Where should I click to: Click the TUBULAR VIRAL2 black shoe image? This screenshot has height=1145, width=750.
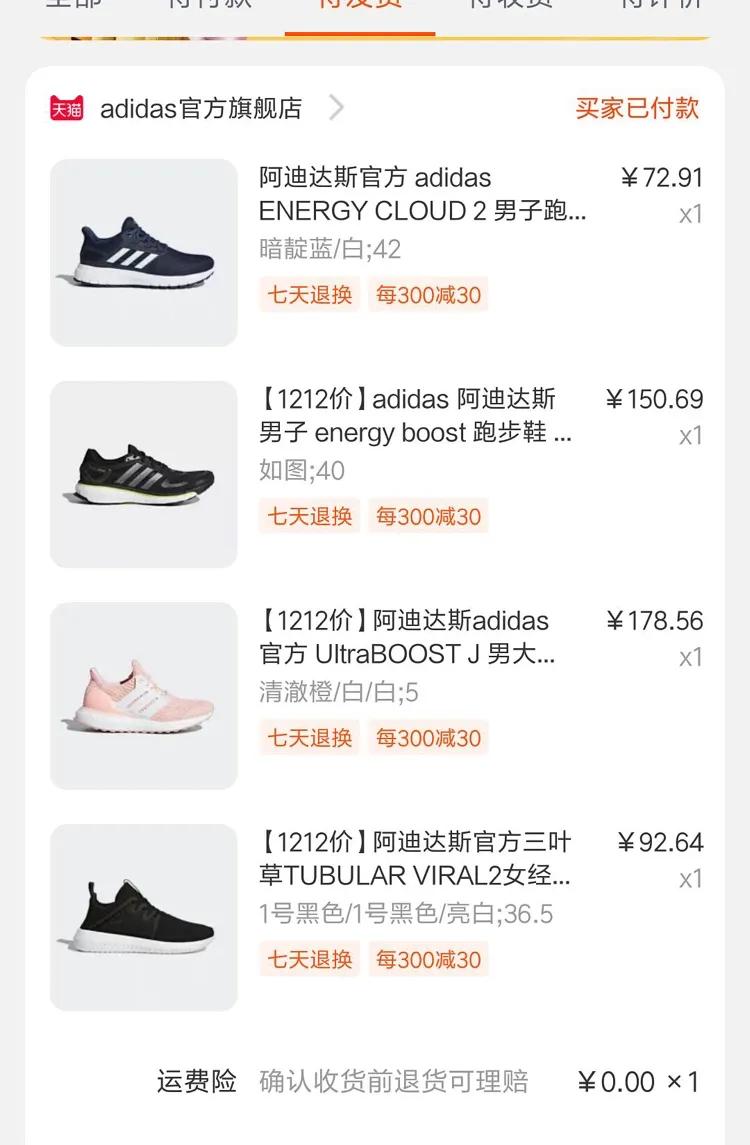click(x=143, y=919)
